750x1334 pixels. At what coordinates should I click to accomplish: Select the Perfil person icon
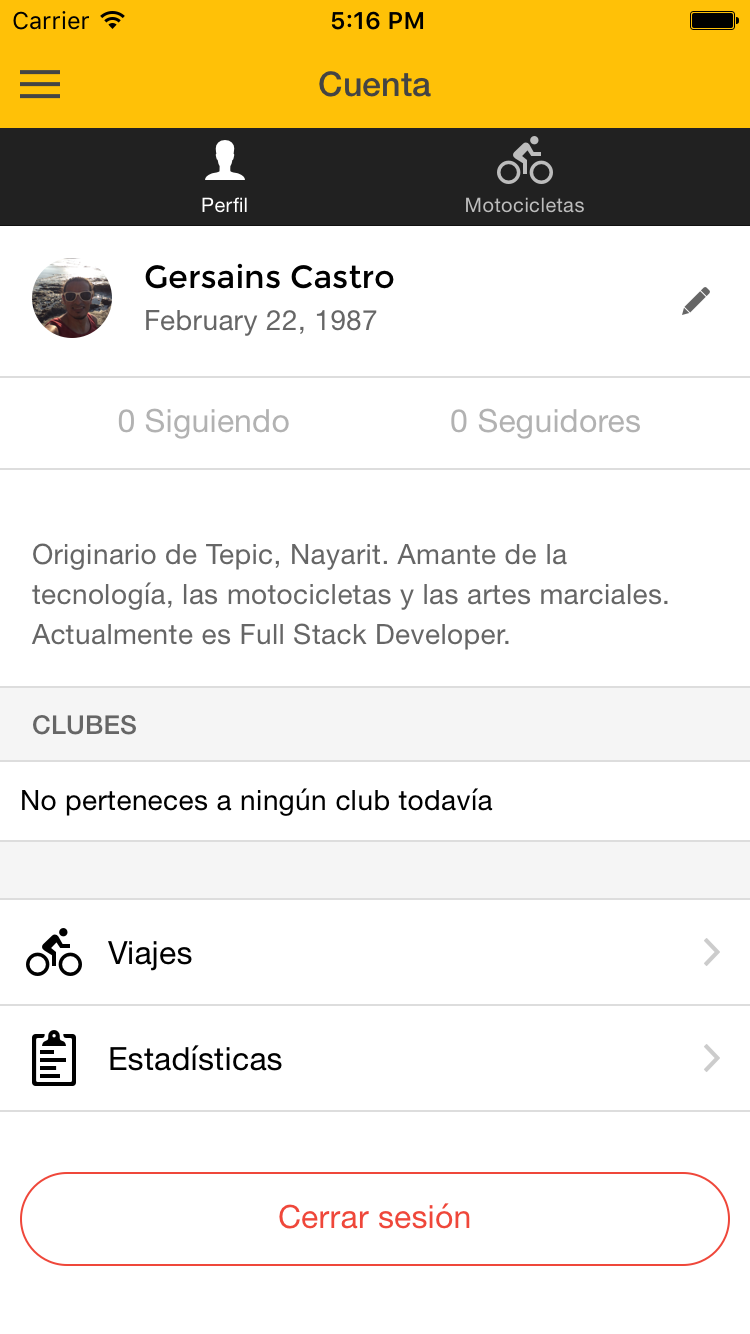point(224,158)
